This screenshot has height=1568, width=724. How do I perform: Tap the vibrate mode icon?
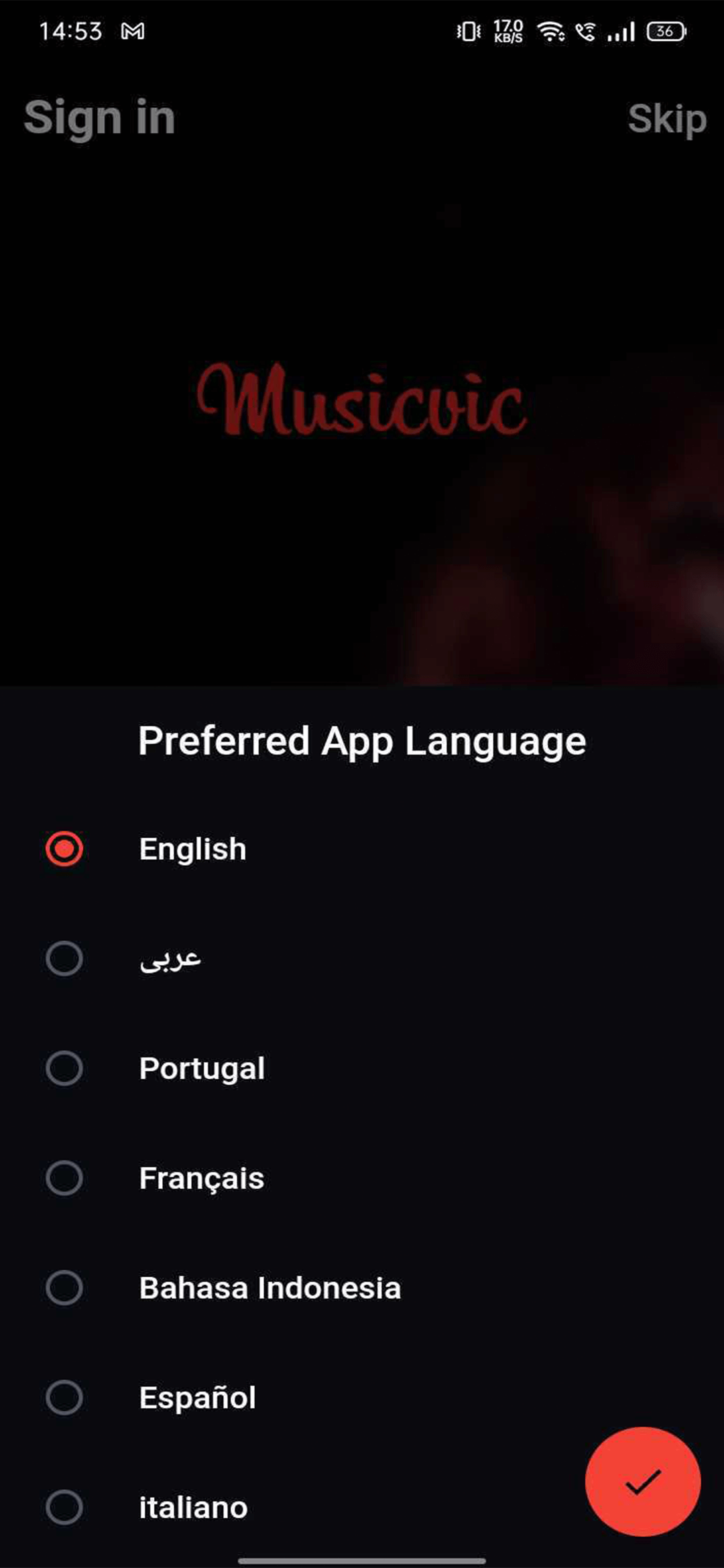point(467,29)
